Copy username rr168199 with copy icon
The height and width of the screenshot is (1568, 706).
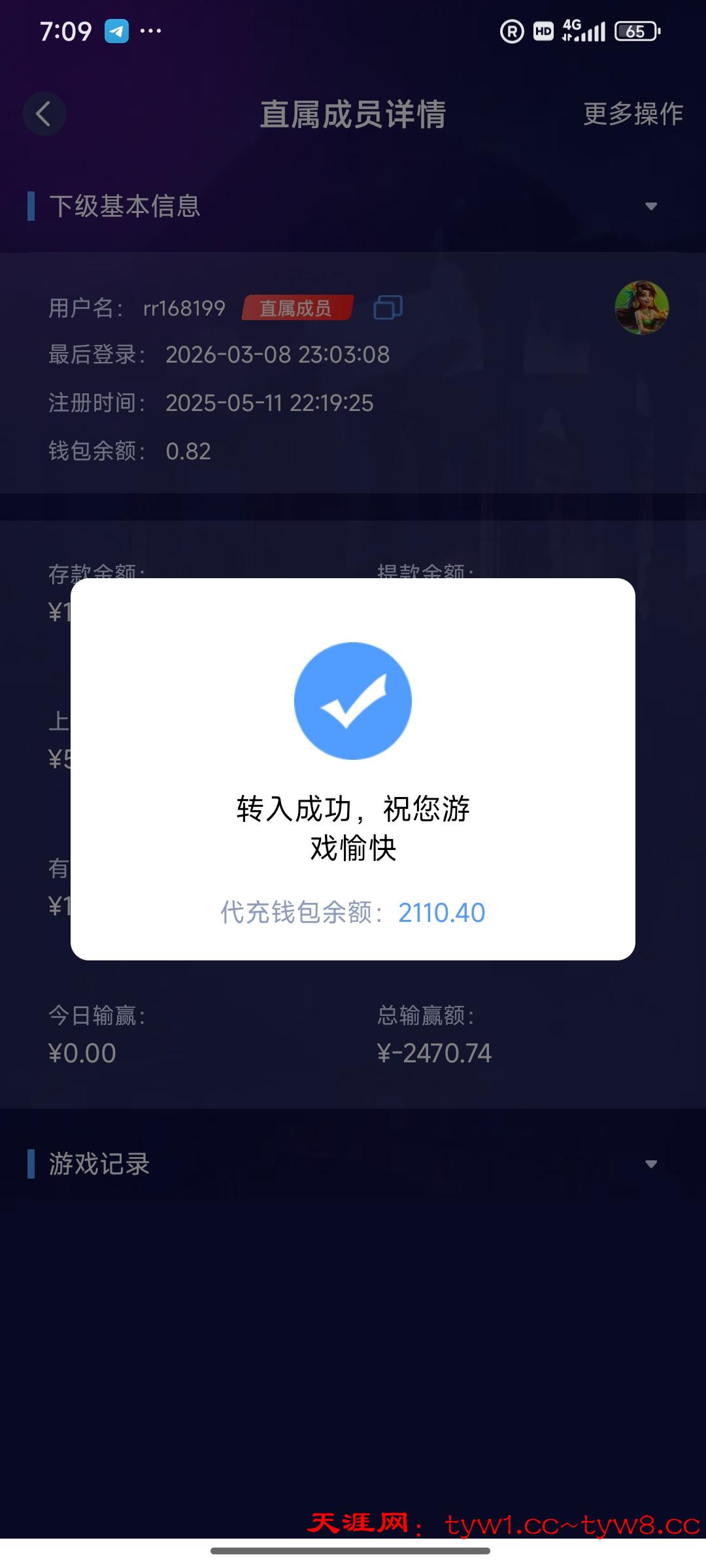(388, 308)
